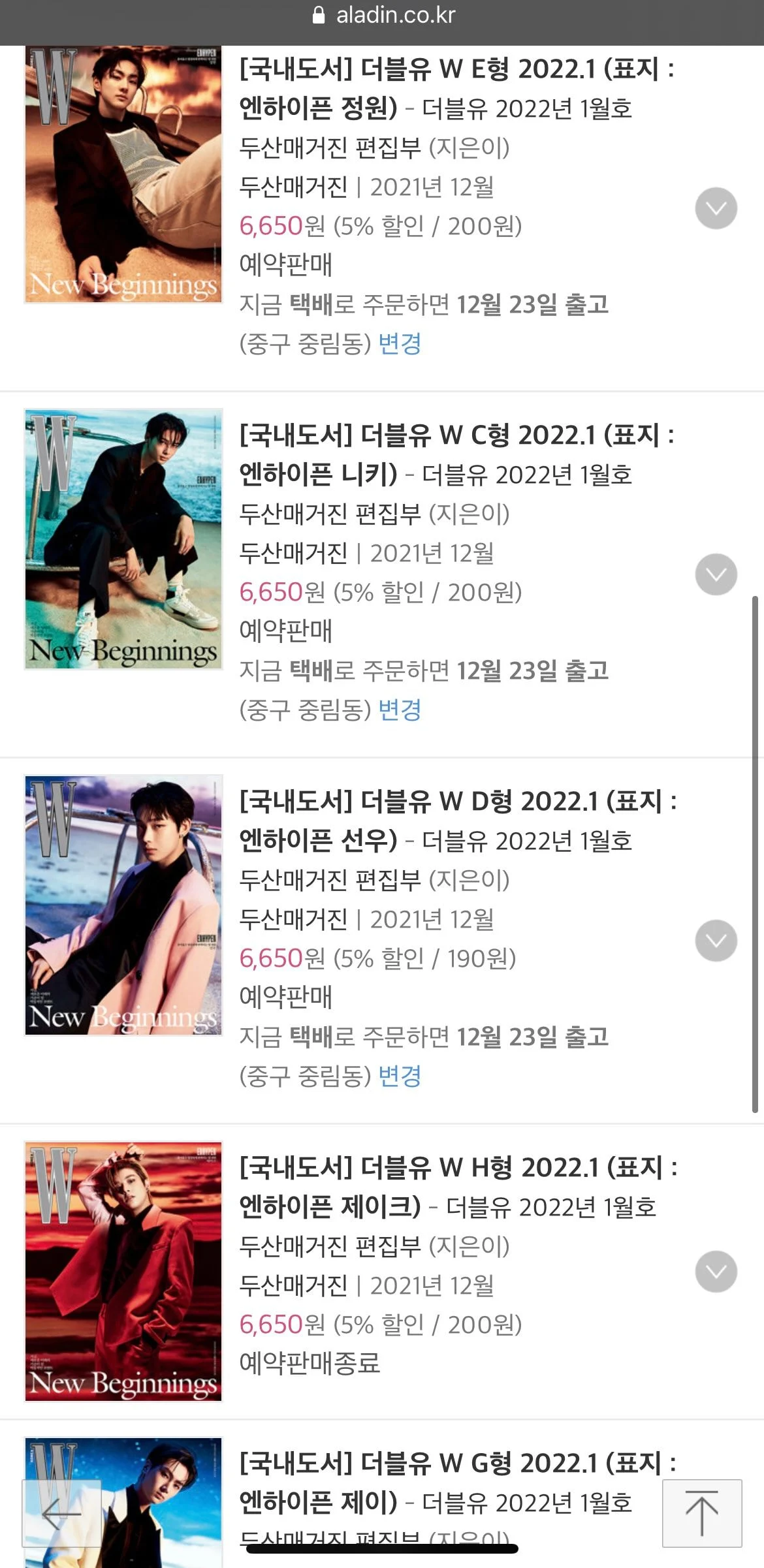Screen dimensions: 764x1568
Task: Open W D형 선우 cover thumbnail
Action: (123, 905)
